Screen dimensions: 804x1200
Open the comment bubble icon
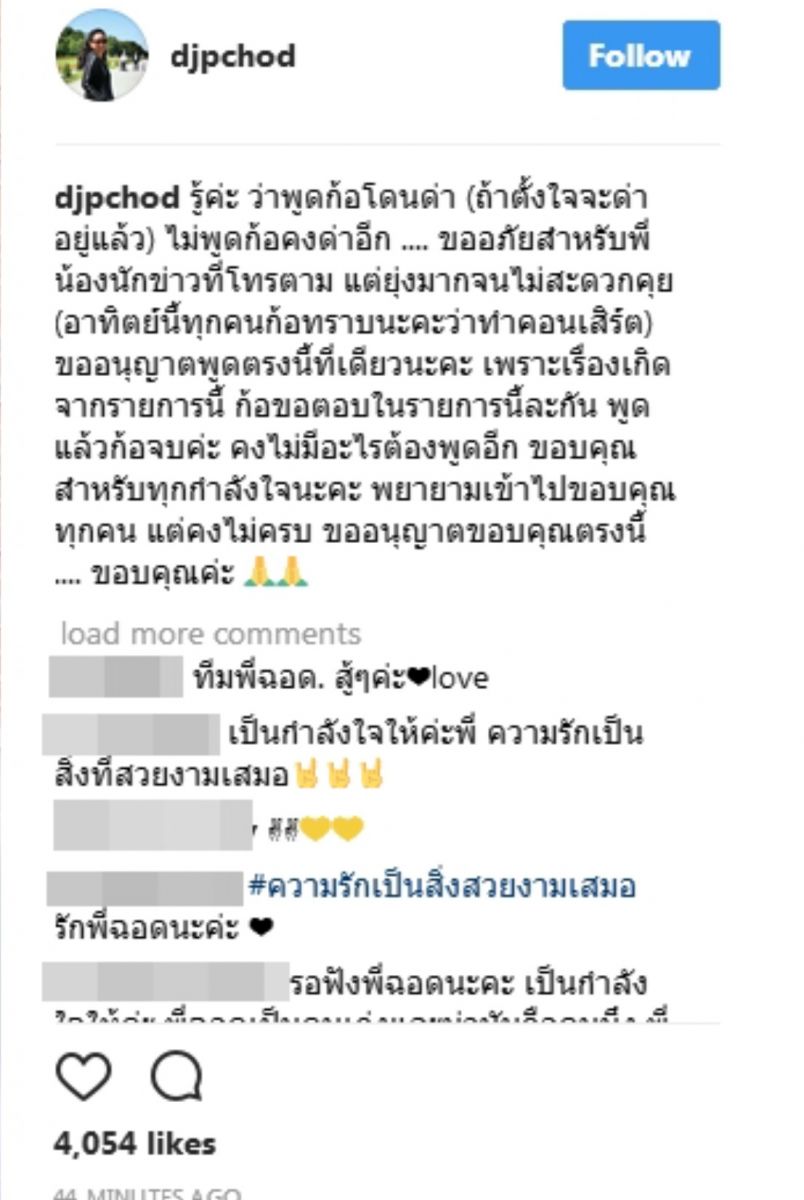click(x=177, y=1077)
